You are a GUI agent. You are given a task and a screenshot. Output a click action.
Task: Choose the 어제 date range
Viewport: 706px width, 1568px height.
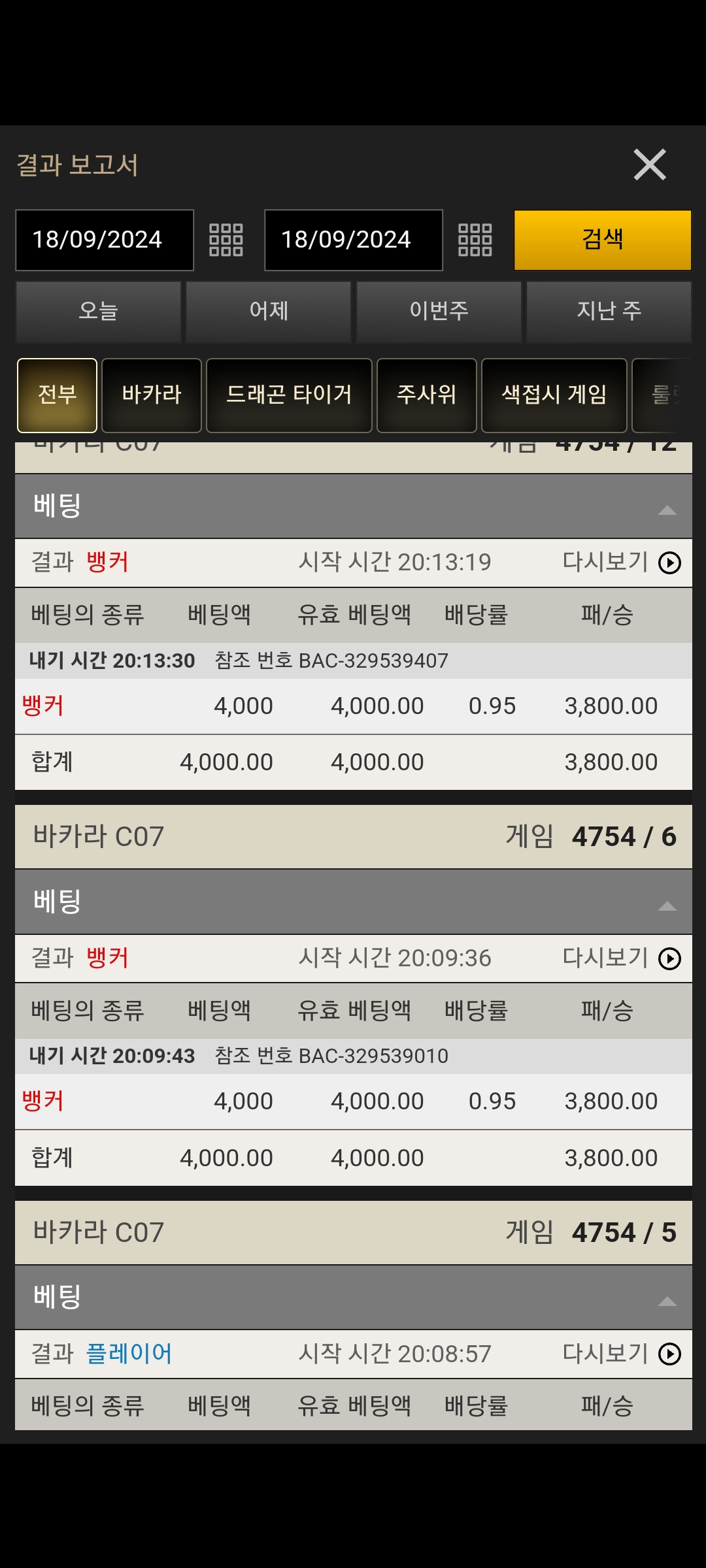pyautogui.click(x=269, y=311)
